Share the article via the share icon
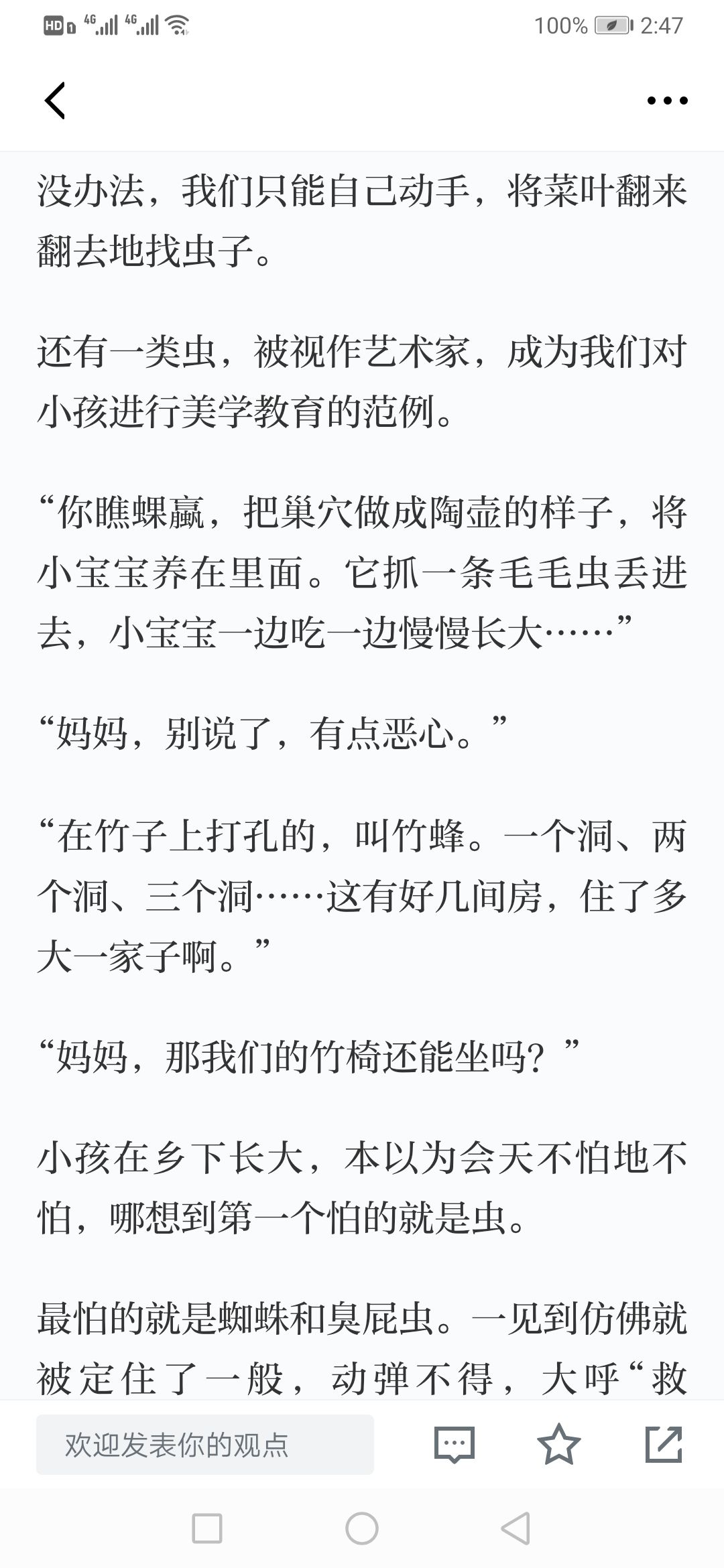 coord(664,1444)
